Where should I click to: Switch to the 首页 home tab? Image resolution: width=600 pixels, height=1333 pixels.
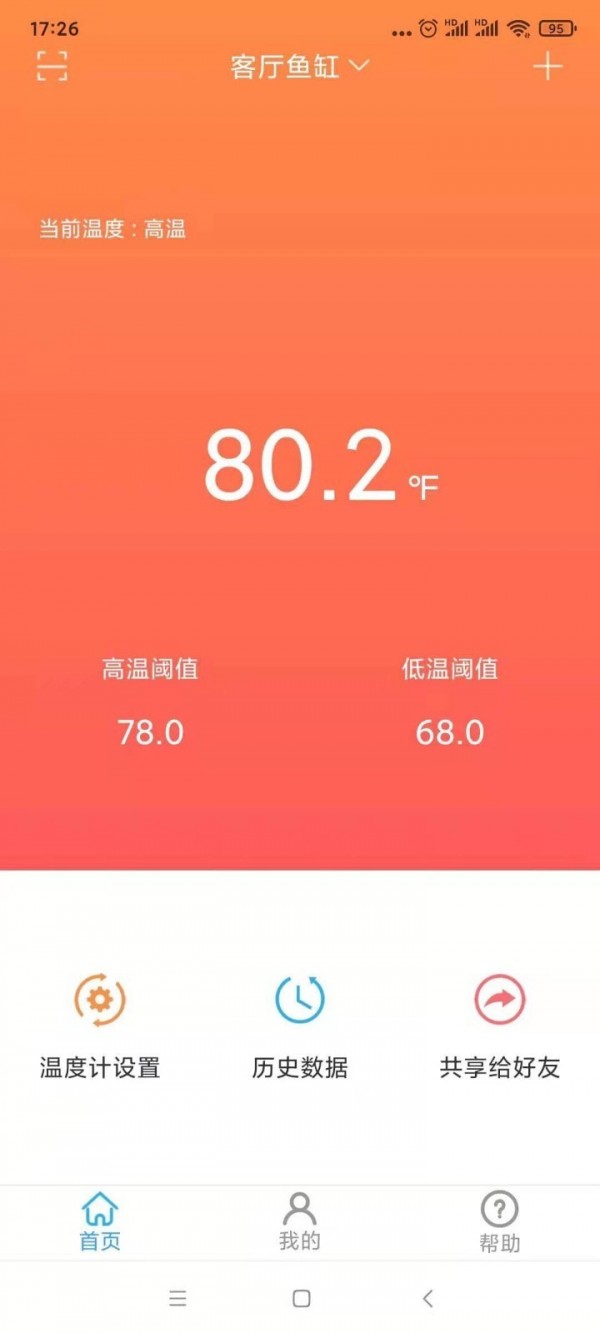click(x=100, y=1222)
